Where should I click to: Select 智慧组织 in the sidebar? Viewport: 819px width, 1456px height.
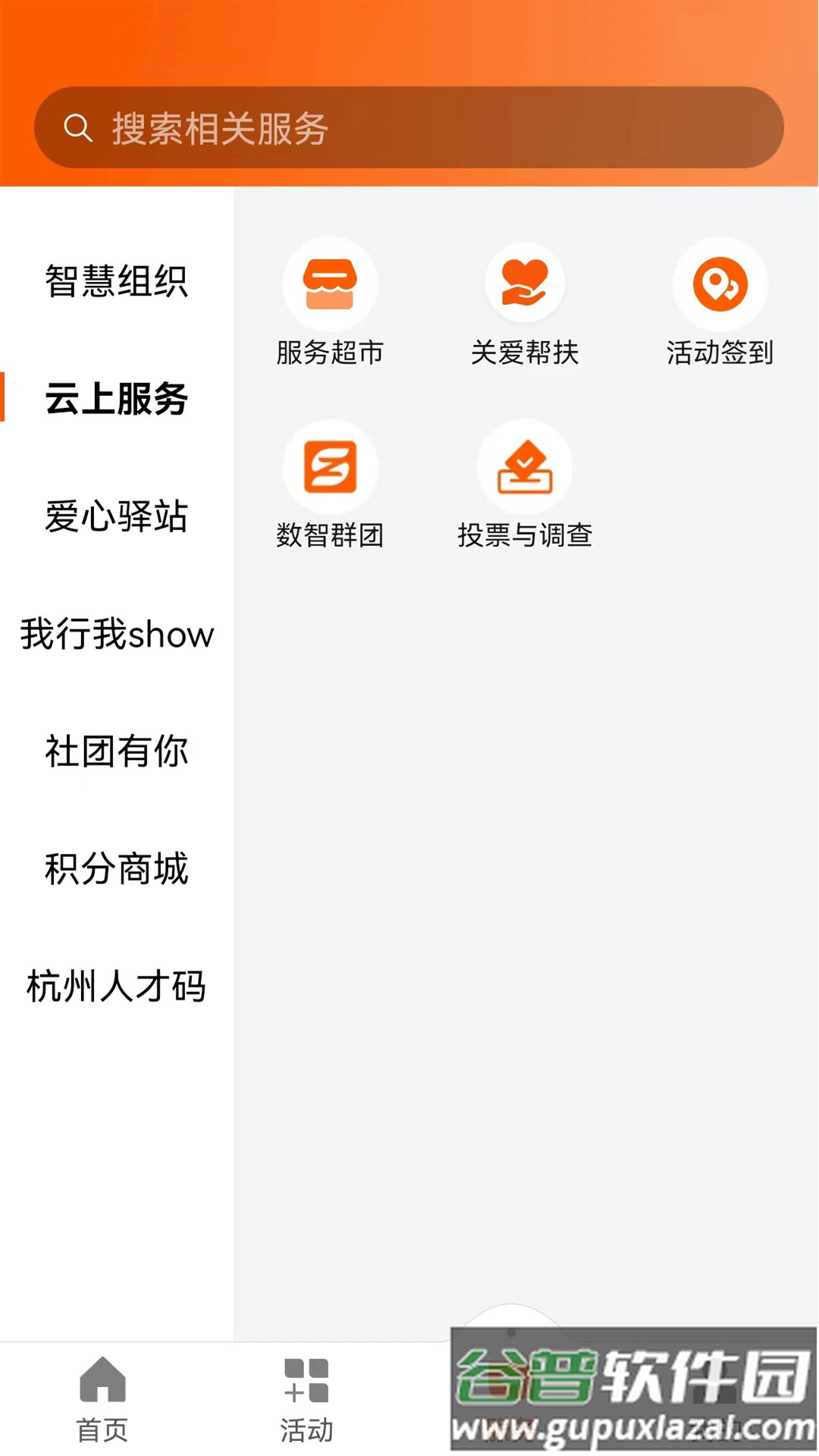tap(116, 281)
